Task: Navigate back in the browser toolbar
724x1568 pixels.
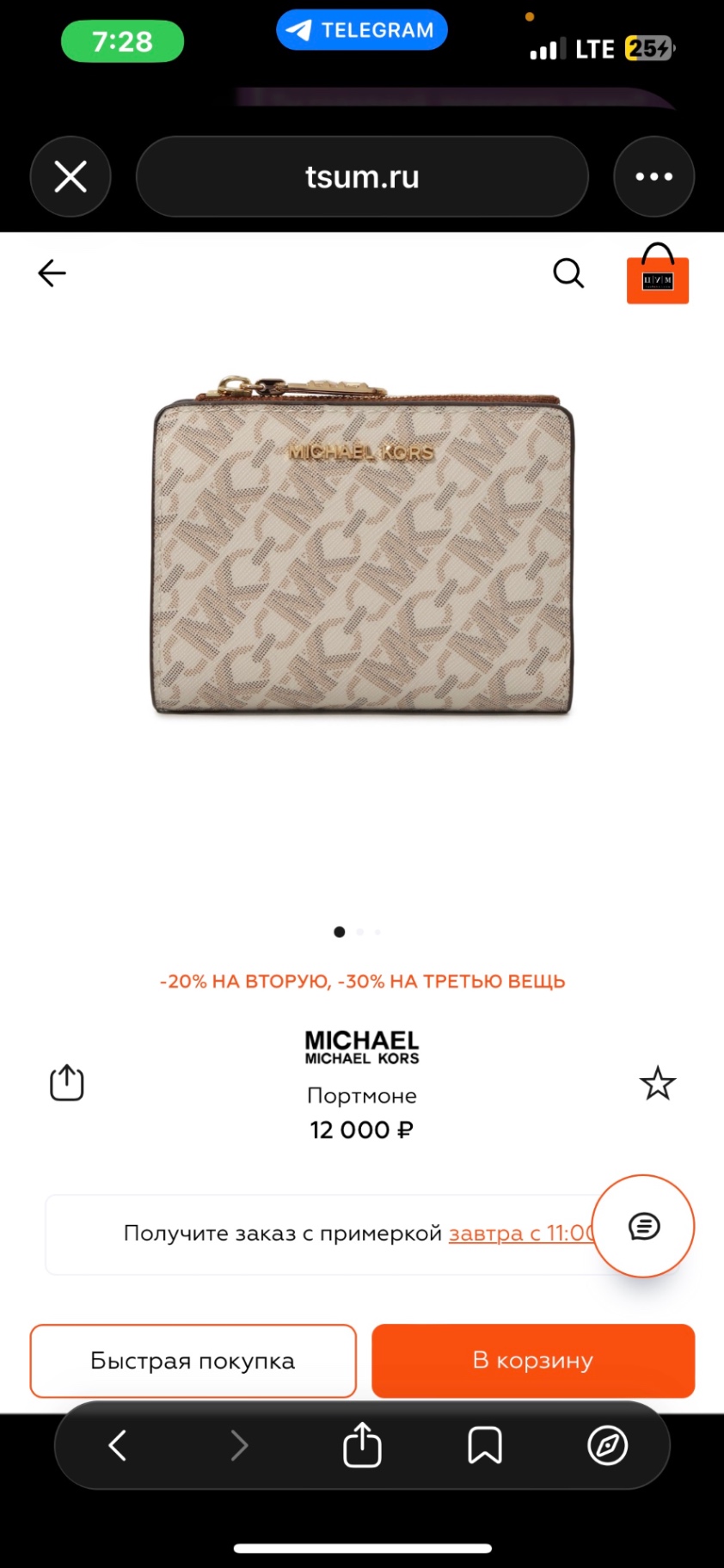Action: pyautogui.click(x=118, y=1446)
